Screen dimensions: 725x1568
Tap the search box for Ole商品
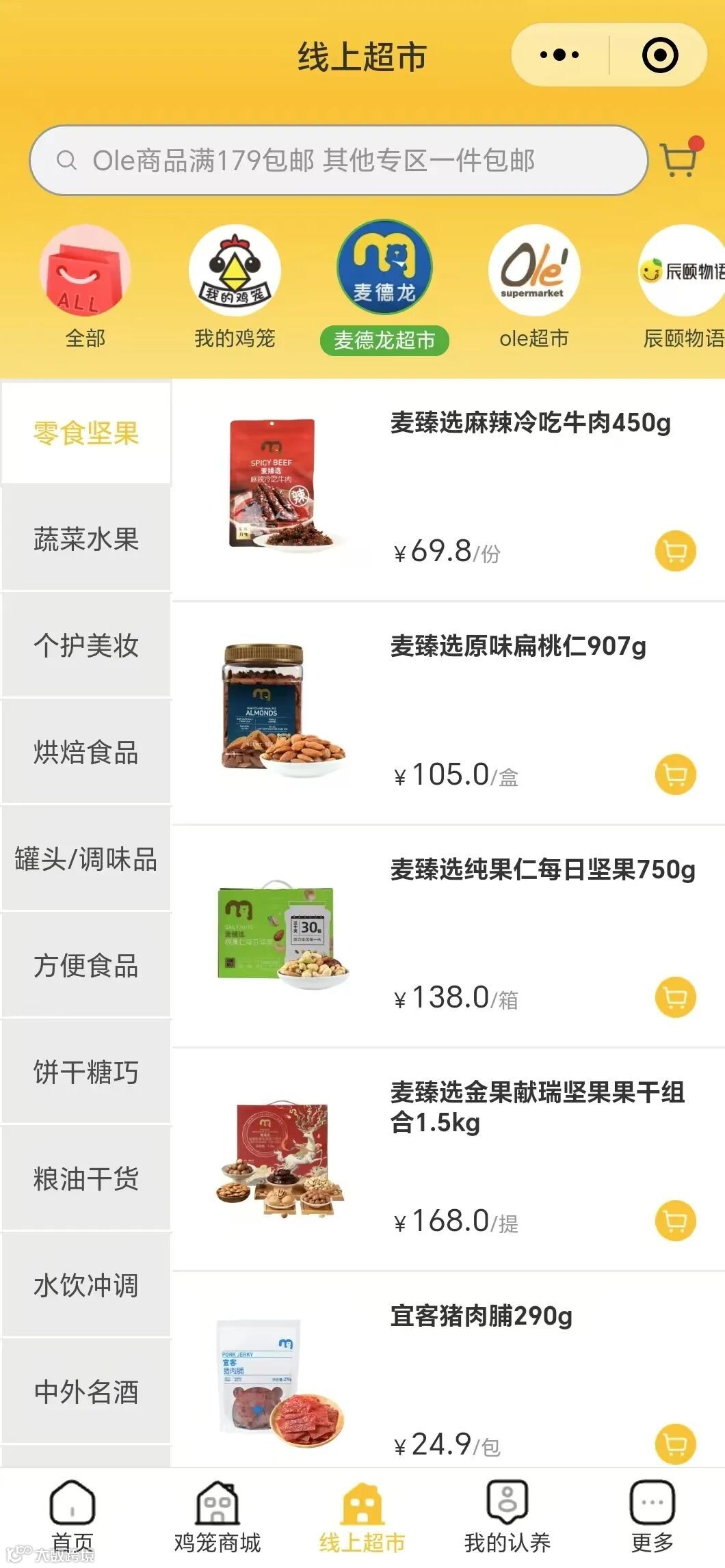(x=339, y=161)
